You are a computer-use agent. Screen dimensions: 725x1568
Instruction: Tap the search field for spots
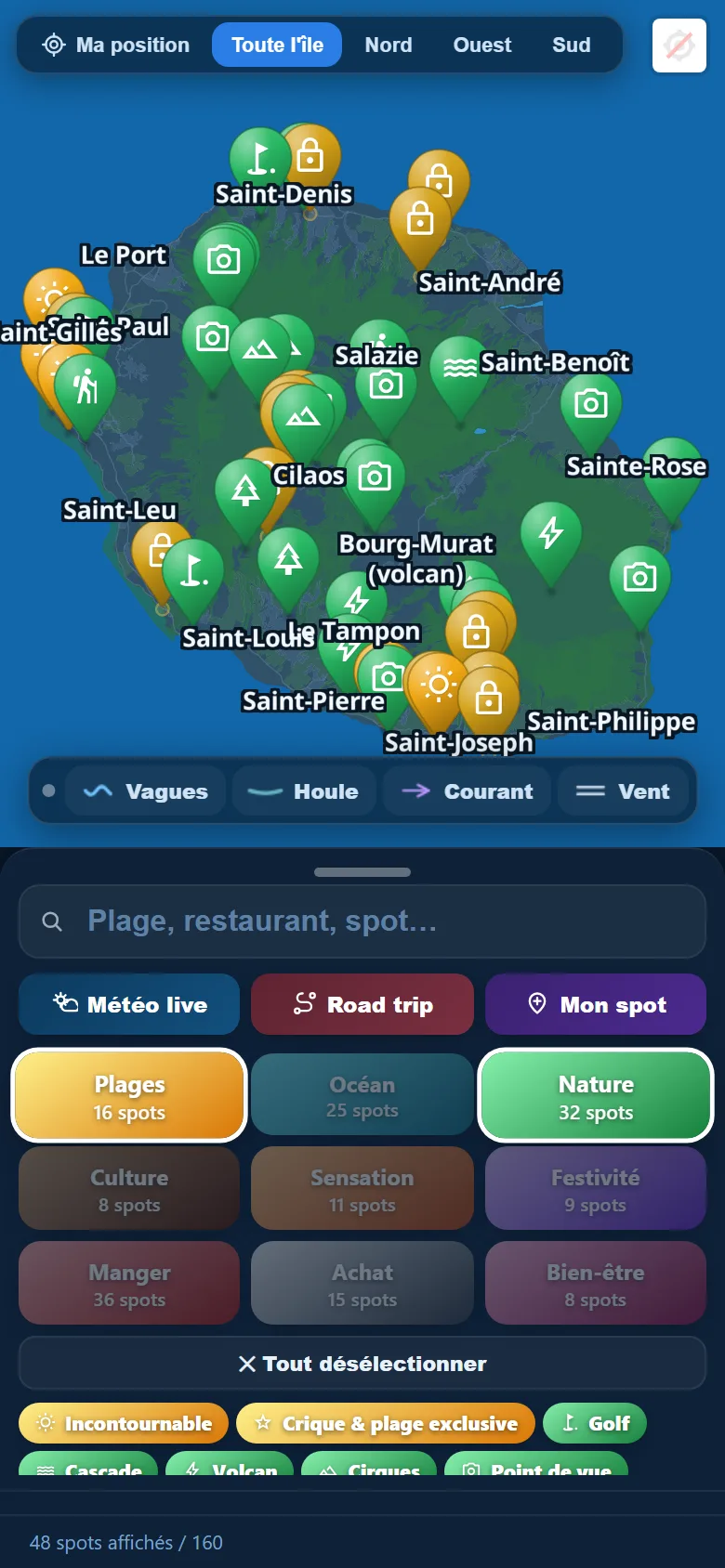tap(362, 921)
